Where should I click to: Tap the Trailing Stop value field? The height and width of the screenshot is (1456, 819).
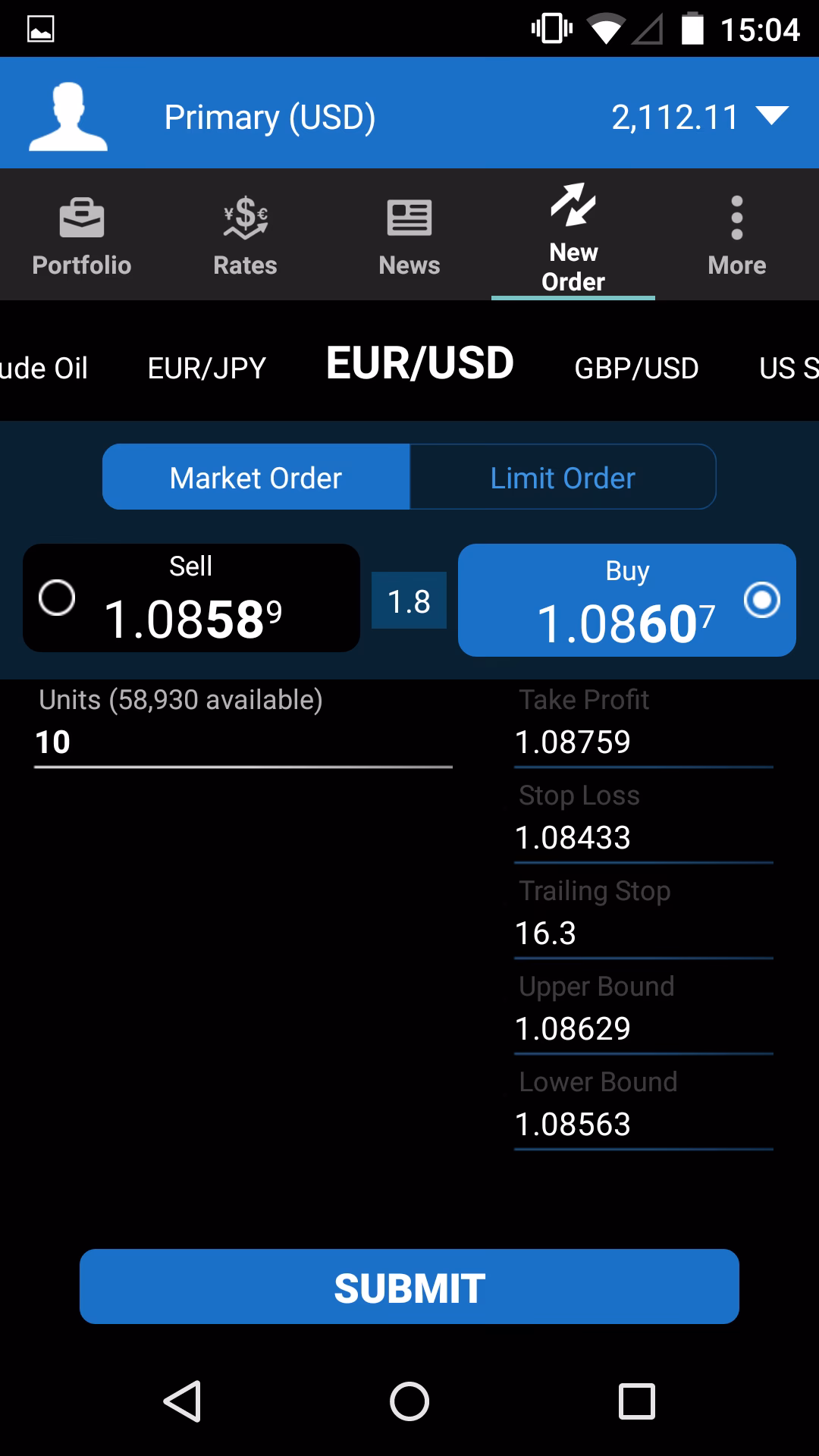(643, 933)
